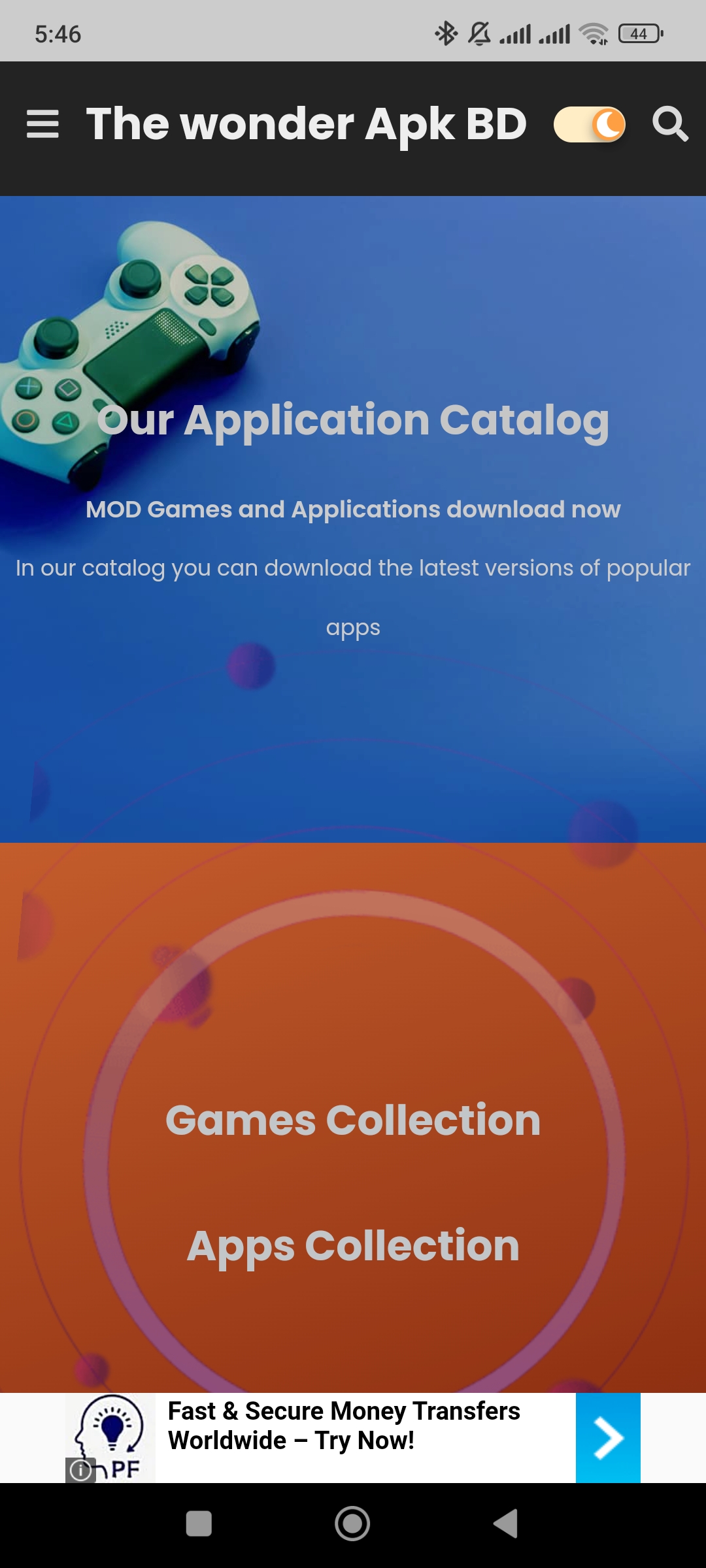Go back using system back button

click(x=505, y=1524)
